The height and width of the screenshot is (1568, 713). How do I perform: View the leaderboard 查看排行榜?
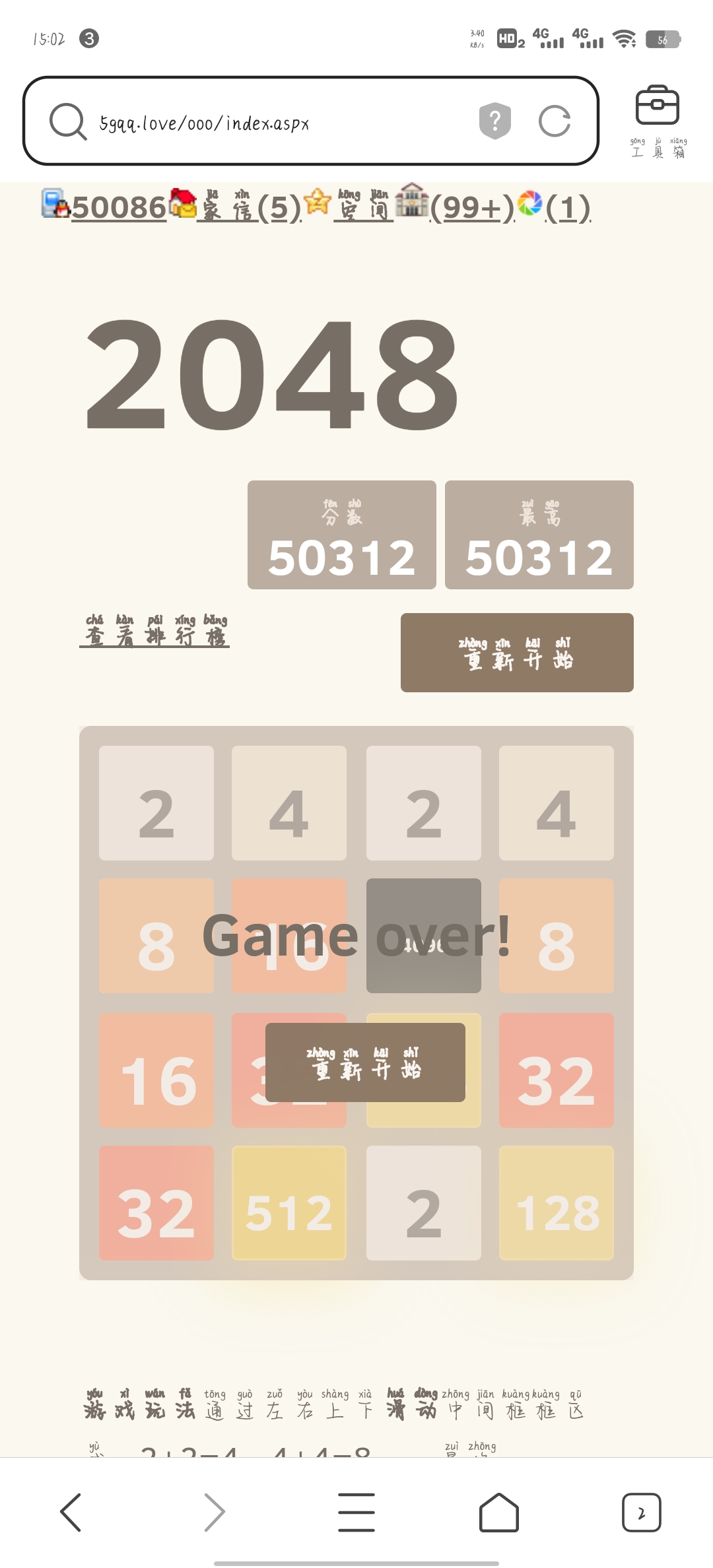154,632
